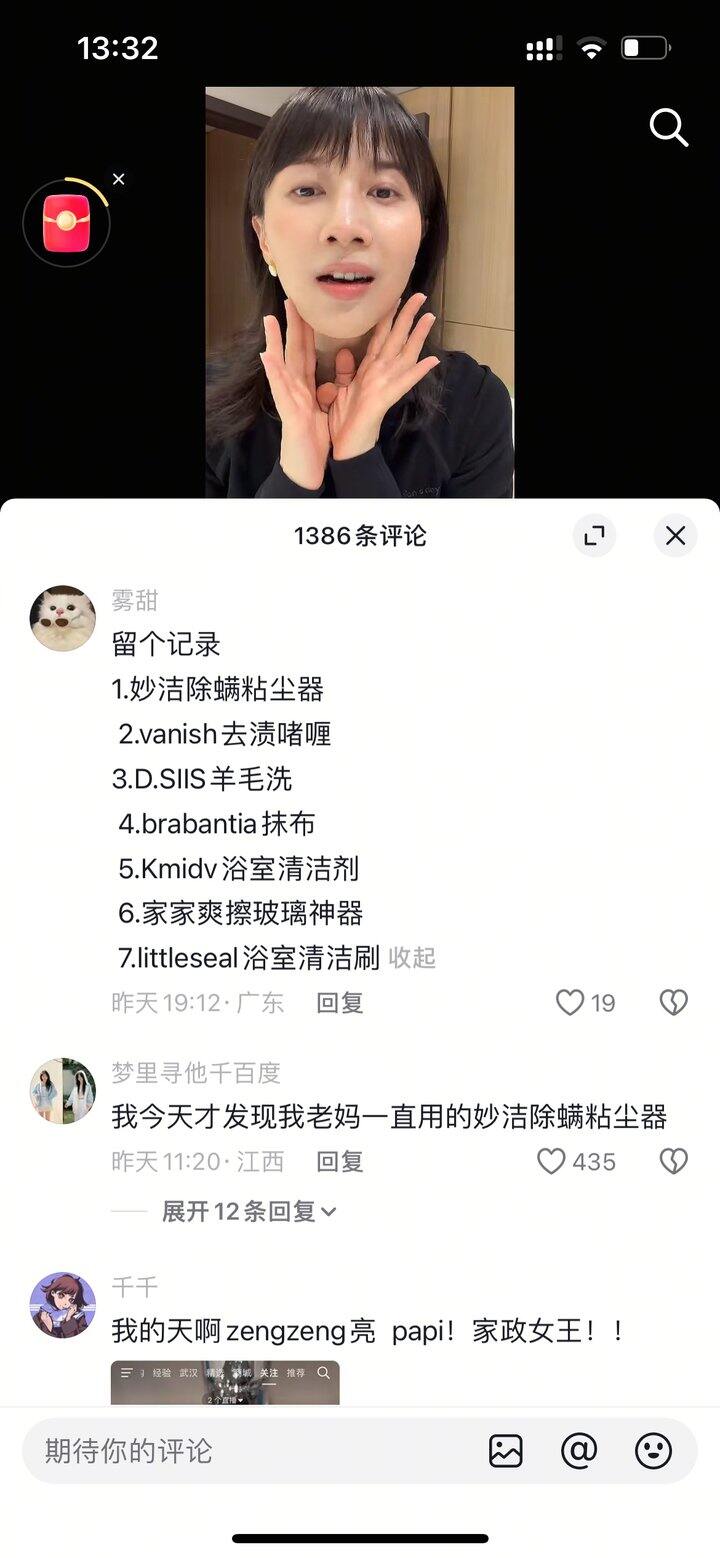Open 雾甜's profile avatar

point(63,618)
